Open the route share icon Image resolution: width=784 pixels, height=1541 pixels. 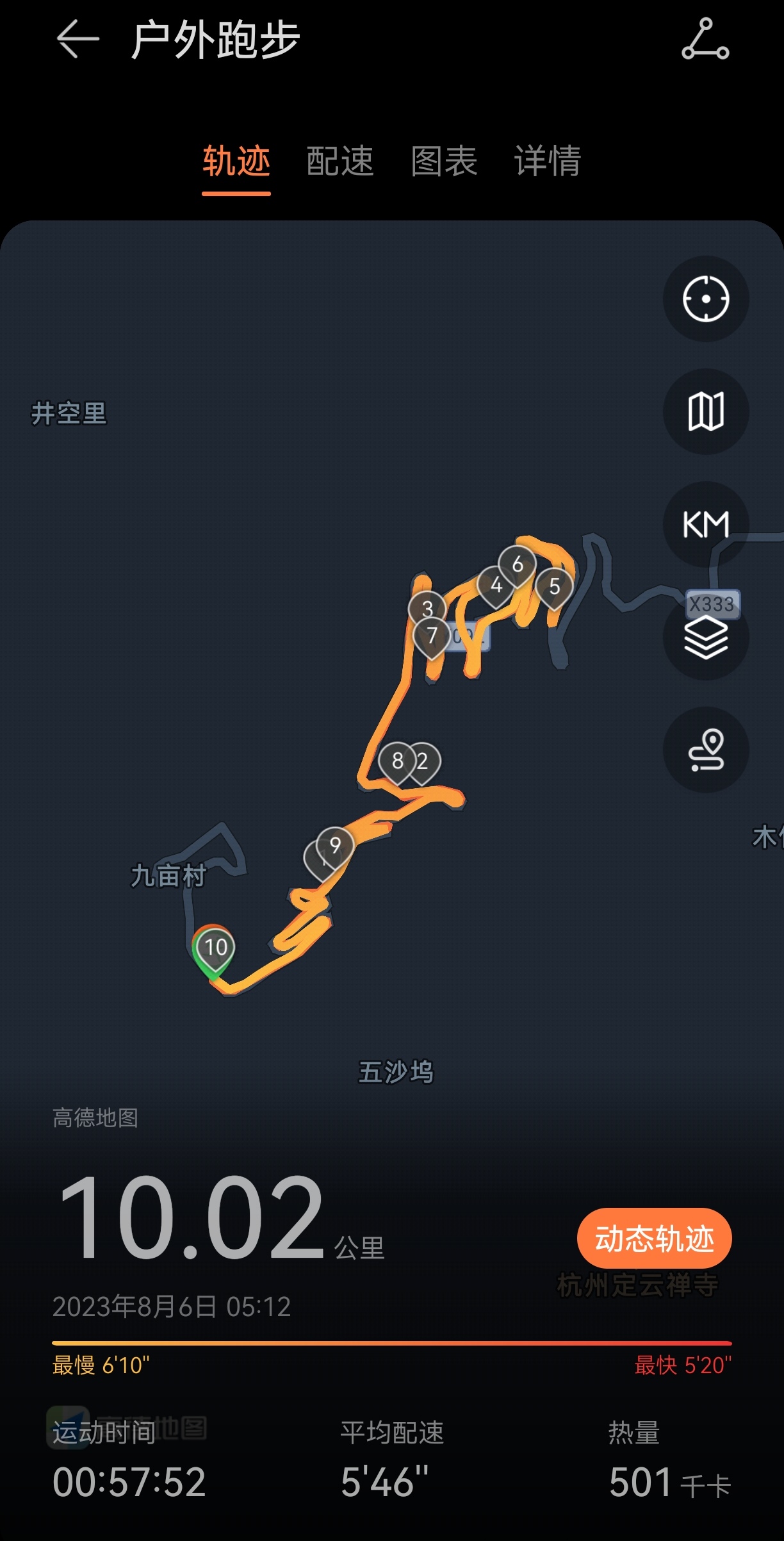pos(705,40)
